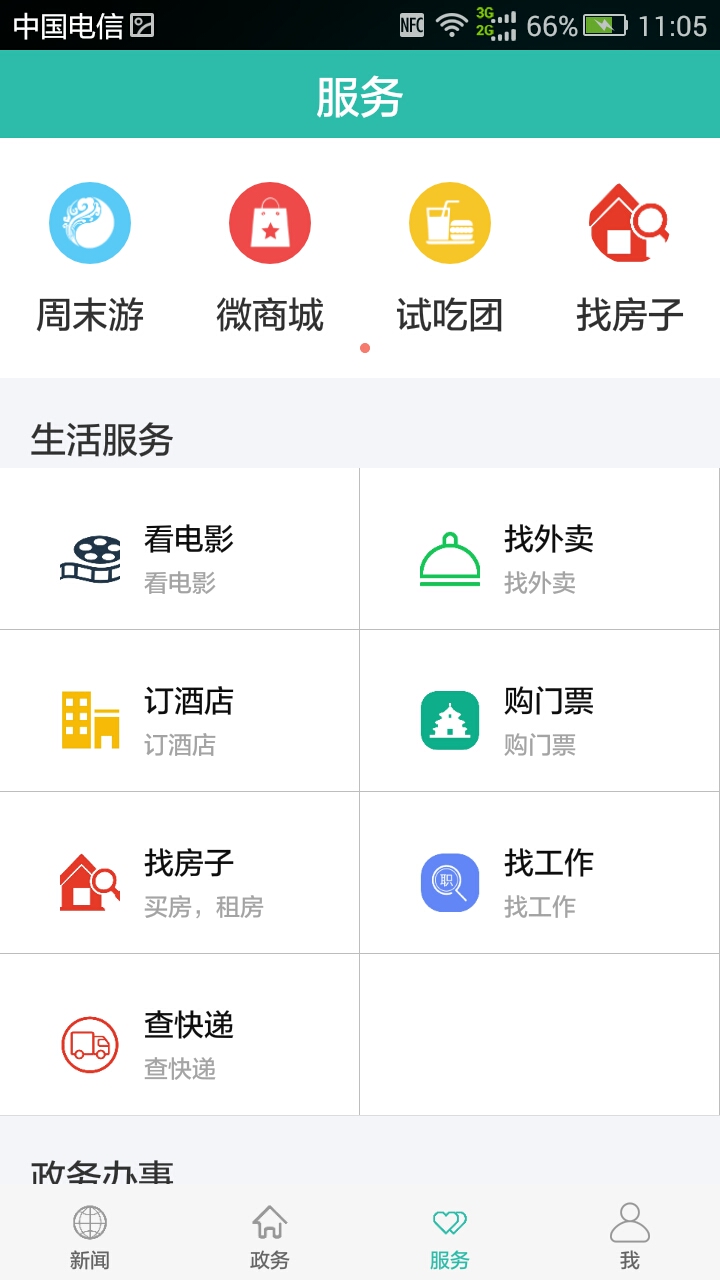Open 找房子 in the life services grid
720x1280 pixels.
pos(90,882)
